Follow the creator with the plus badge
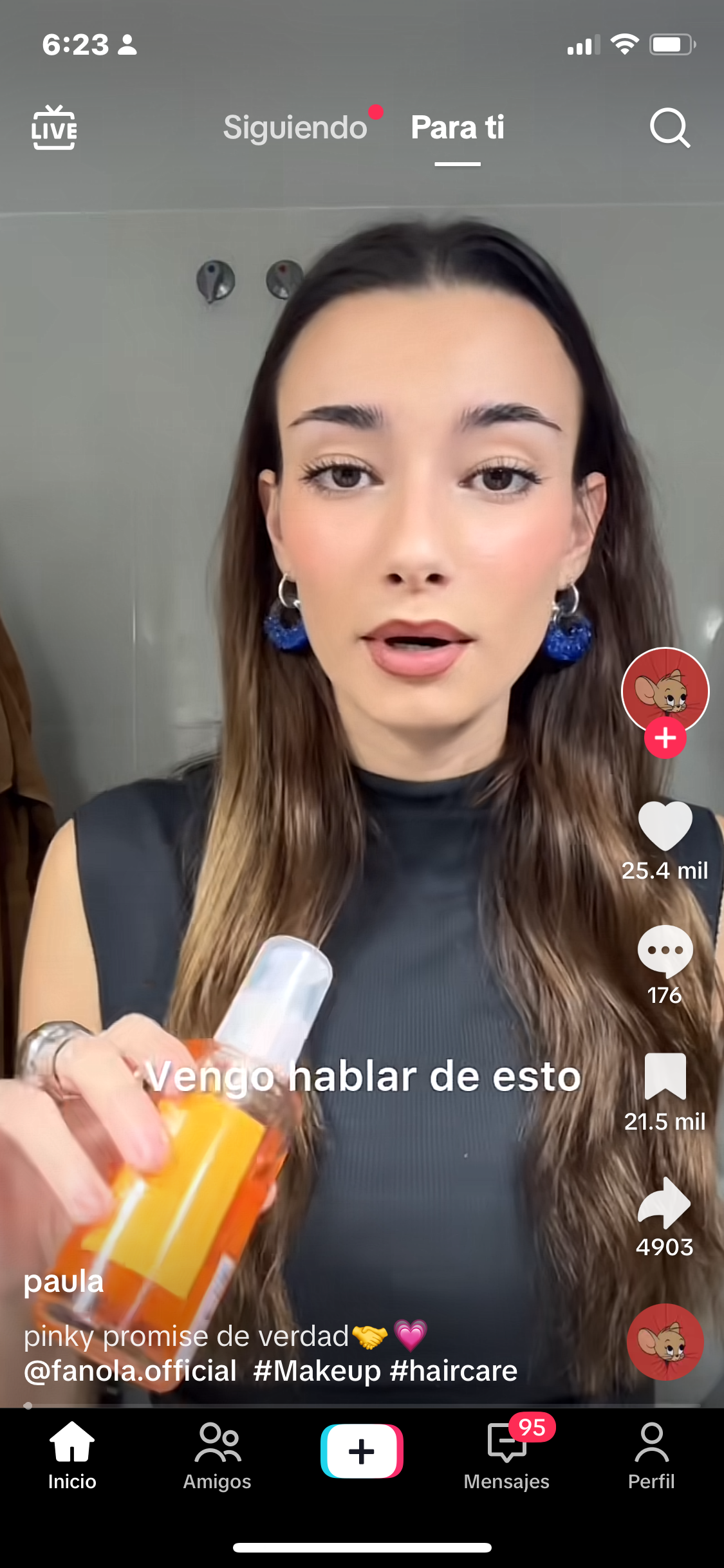The width and height of the screenshot is (724, 1568). point(665,738)
